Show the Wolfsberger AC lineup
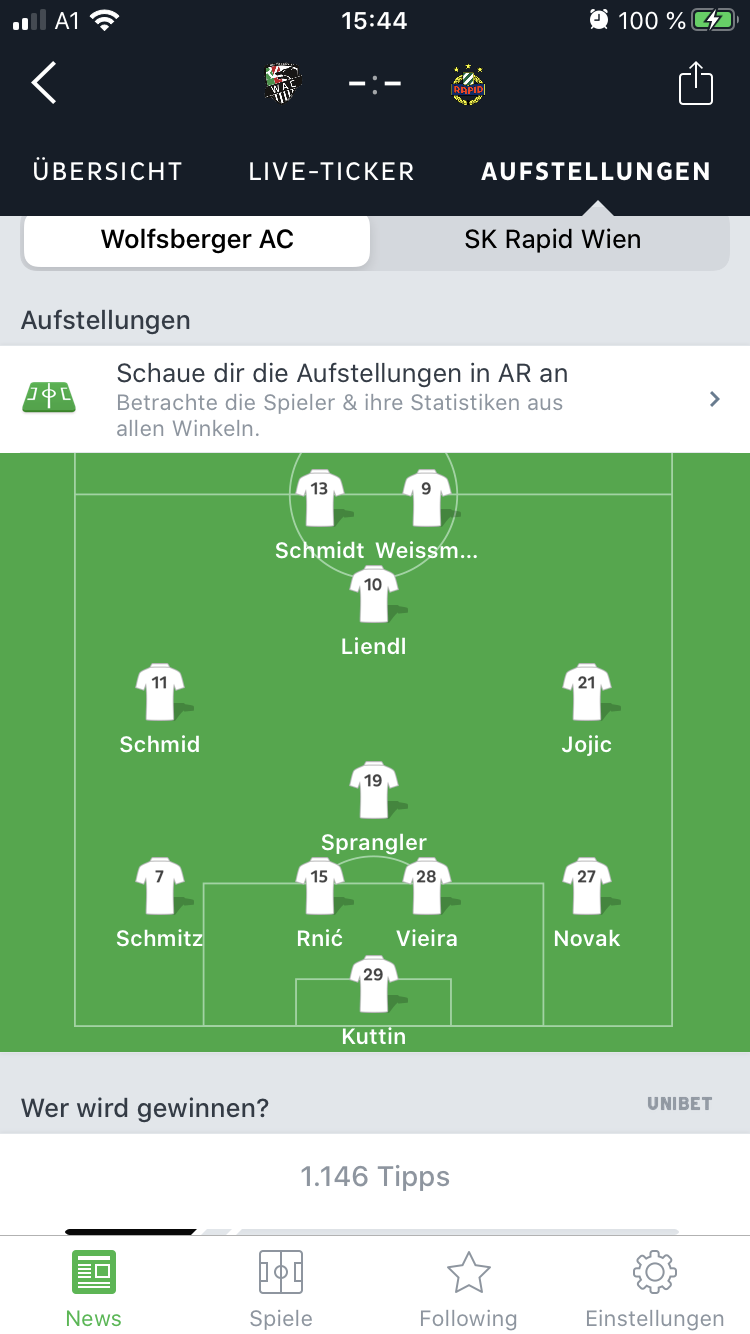The image size is (750, 1334). click(x=197, y=240)
